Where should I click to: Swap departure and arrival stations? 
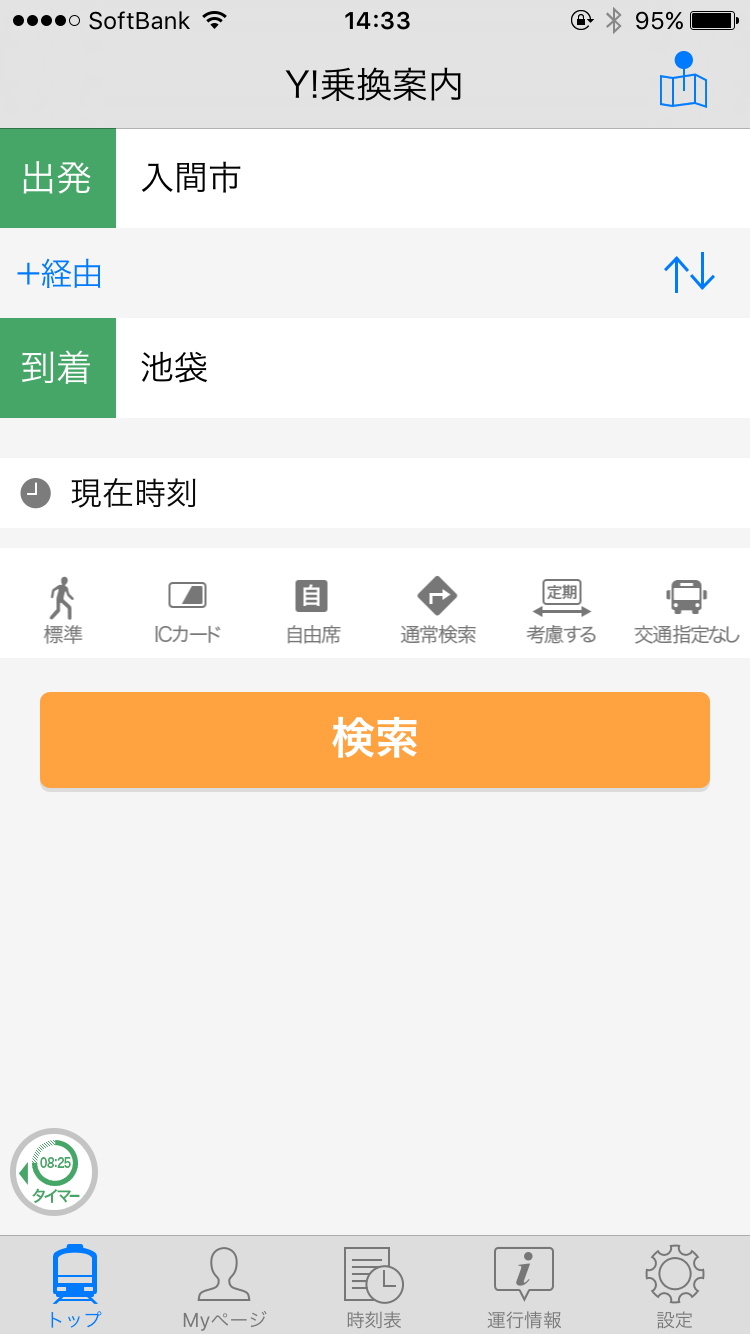point(690,273)
